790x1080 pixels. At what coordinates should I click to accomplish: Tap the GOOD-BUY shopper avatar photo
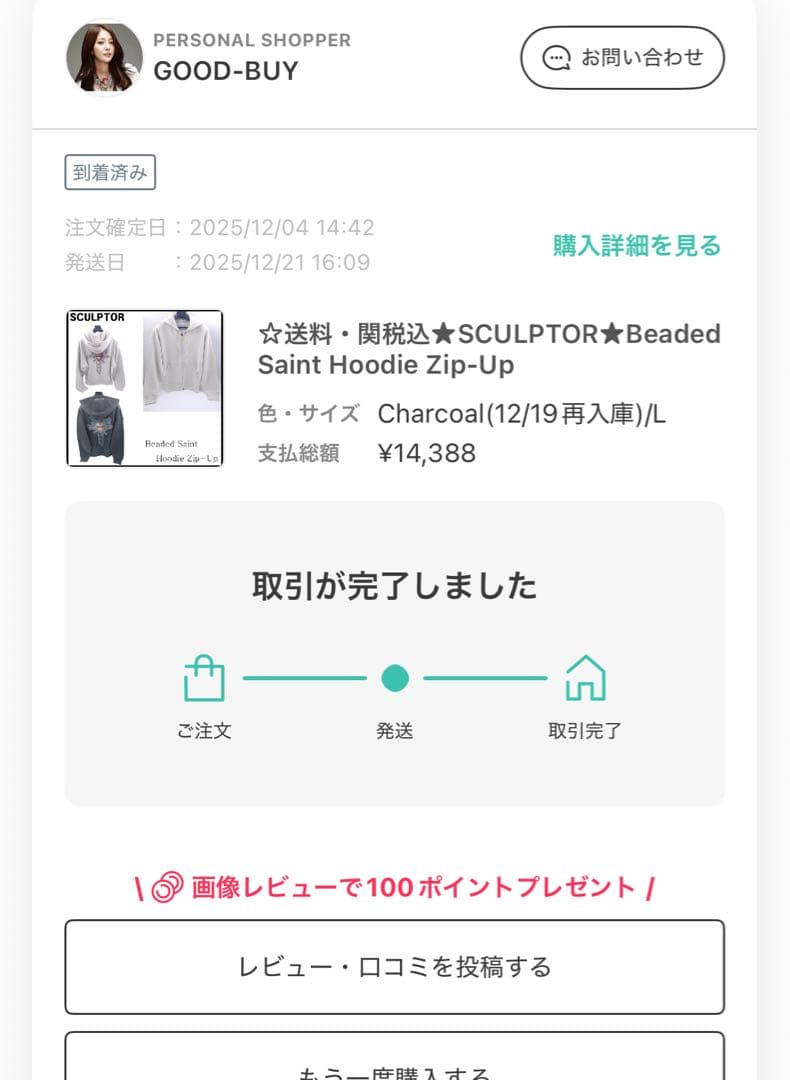(x=105, y=58)
